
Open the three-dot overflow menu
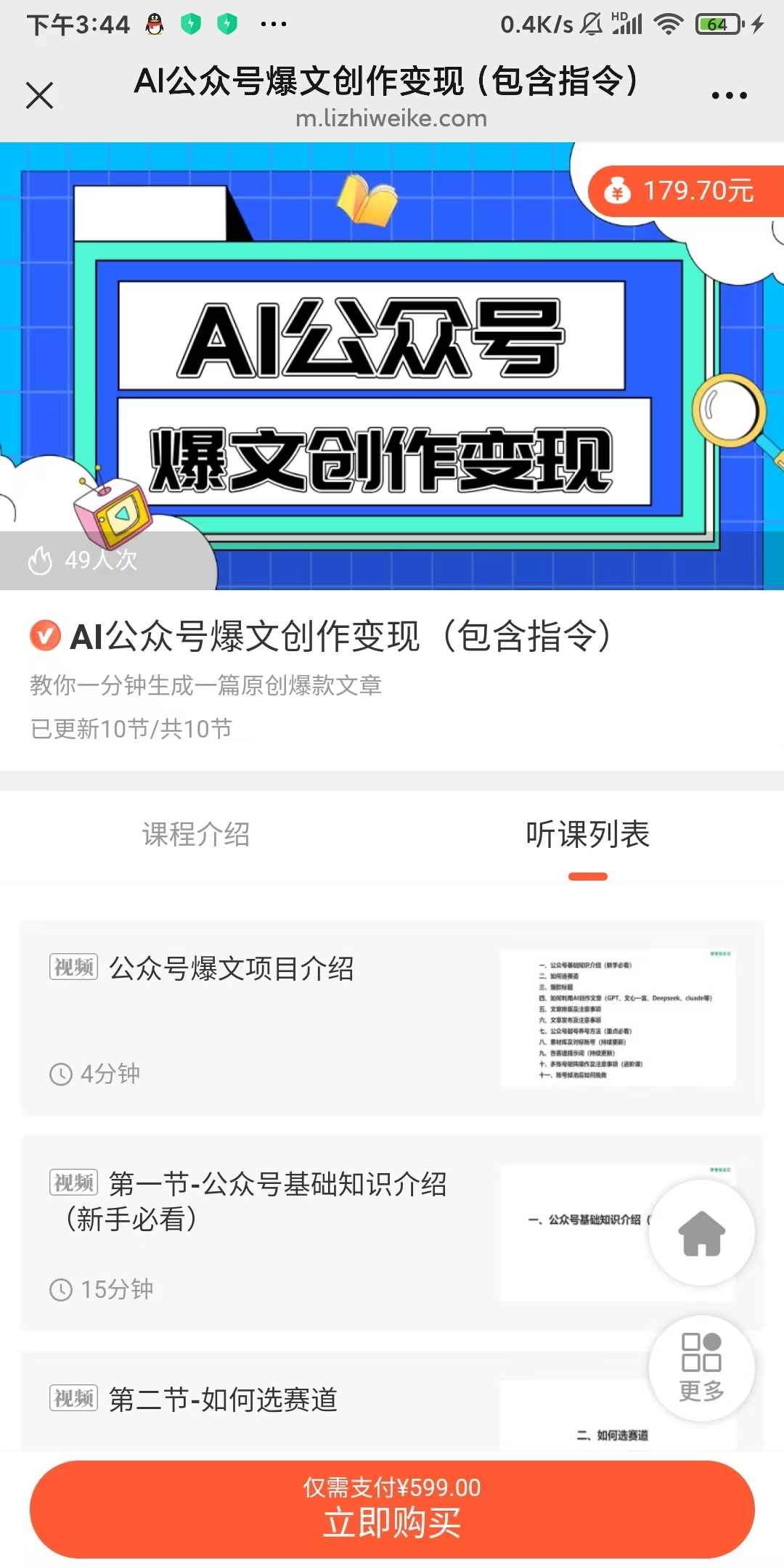729,95
